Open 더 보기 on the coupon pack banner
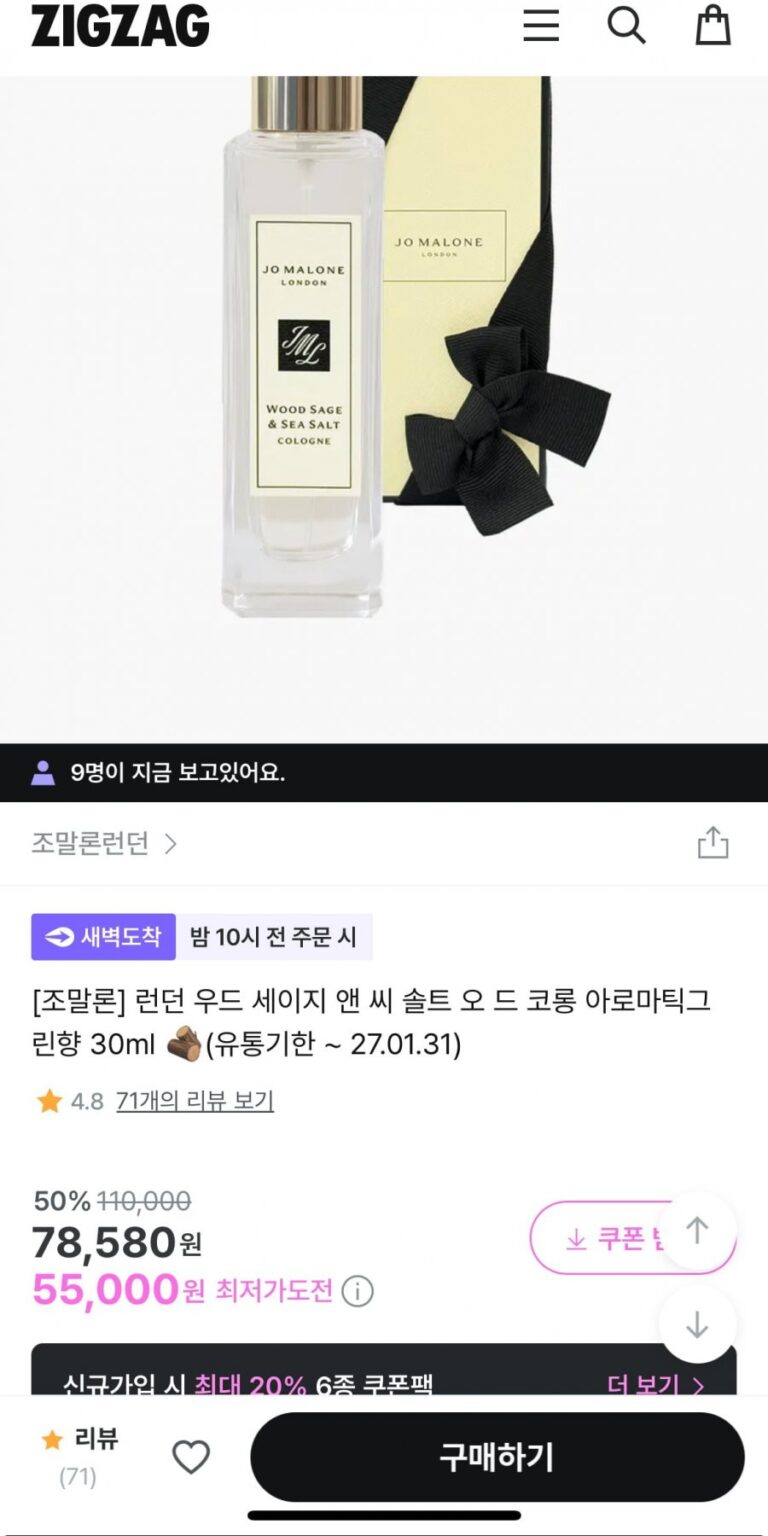768x1536 pixels. pos(655,1385)
